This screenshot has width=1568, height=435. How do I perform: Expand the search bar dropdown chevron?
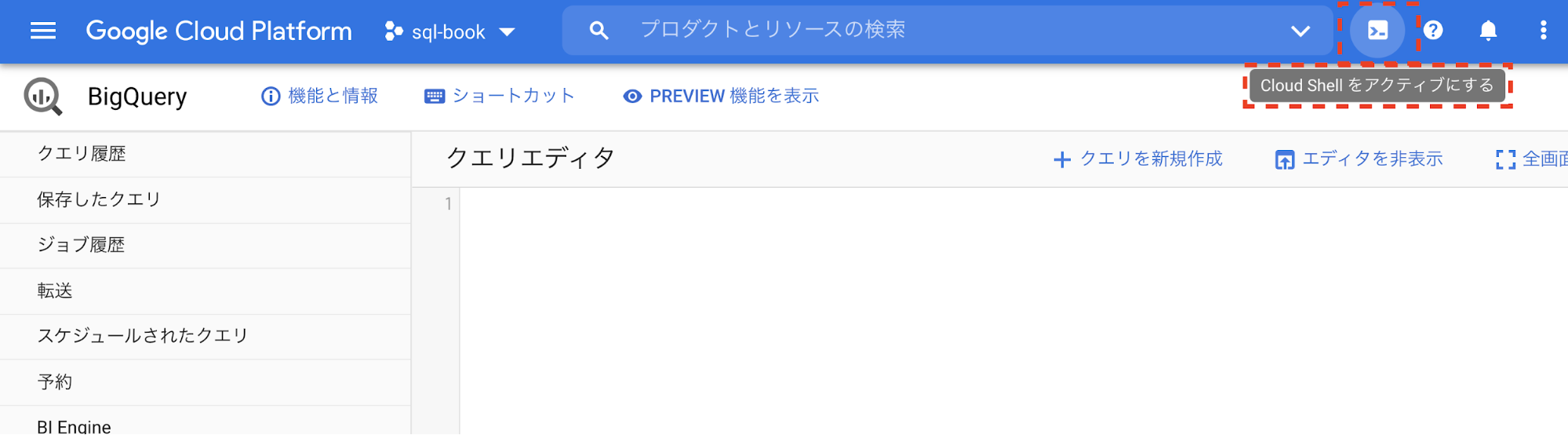(1300, 31)
